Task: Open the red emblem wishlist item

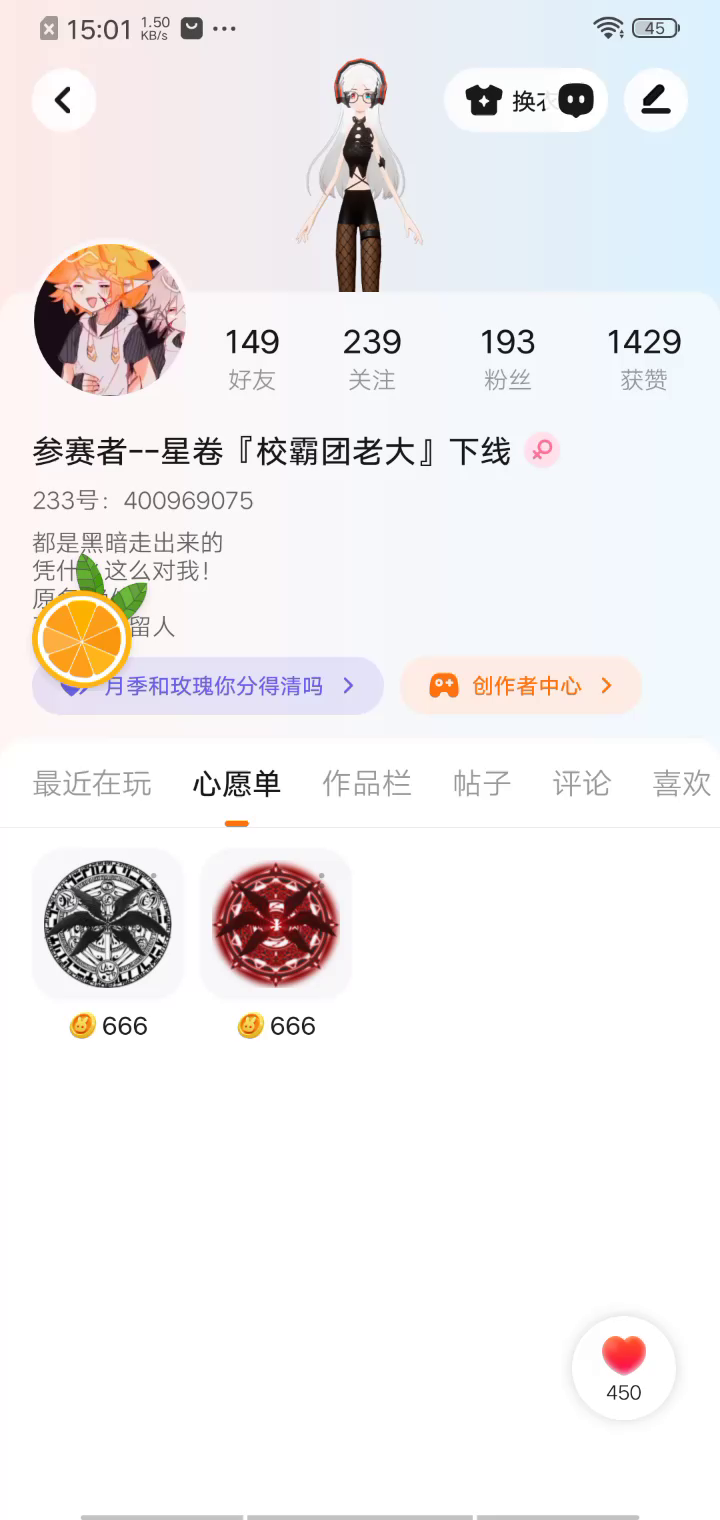Action: pyautogui.click(x=276, y=924)
